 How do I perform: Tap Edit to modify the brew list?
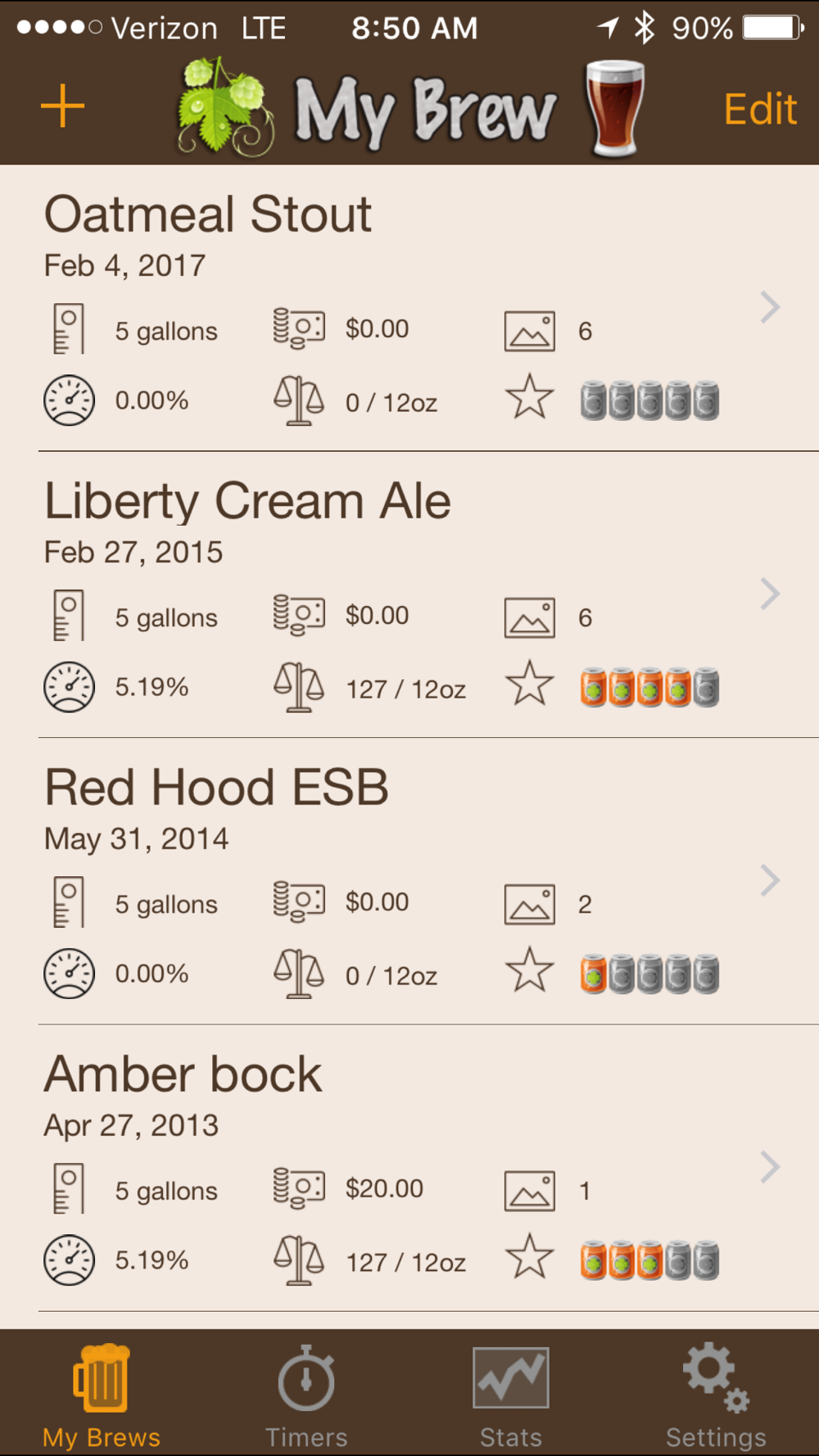point(760,109)
